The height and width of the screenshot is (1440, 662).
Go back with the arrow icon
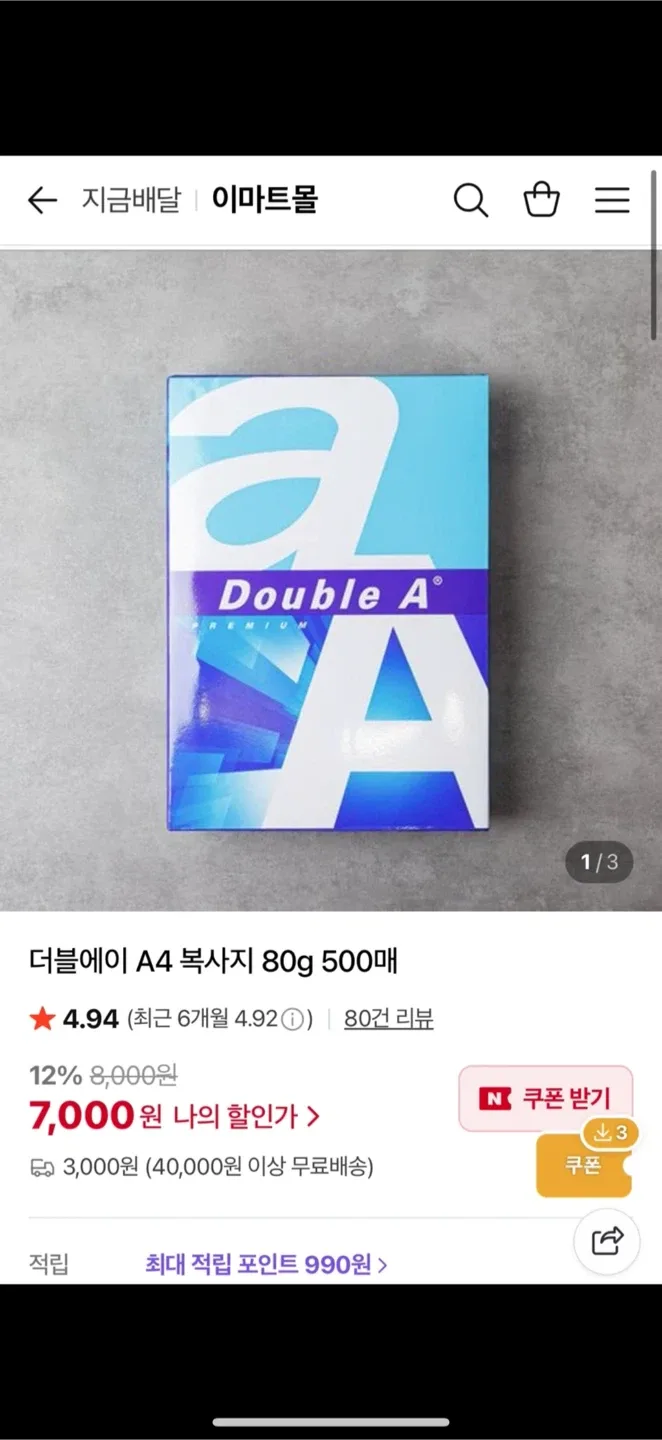[42, 201]
